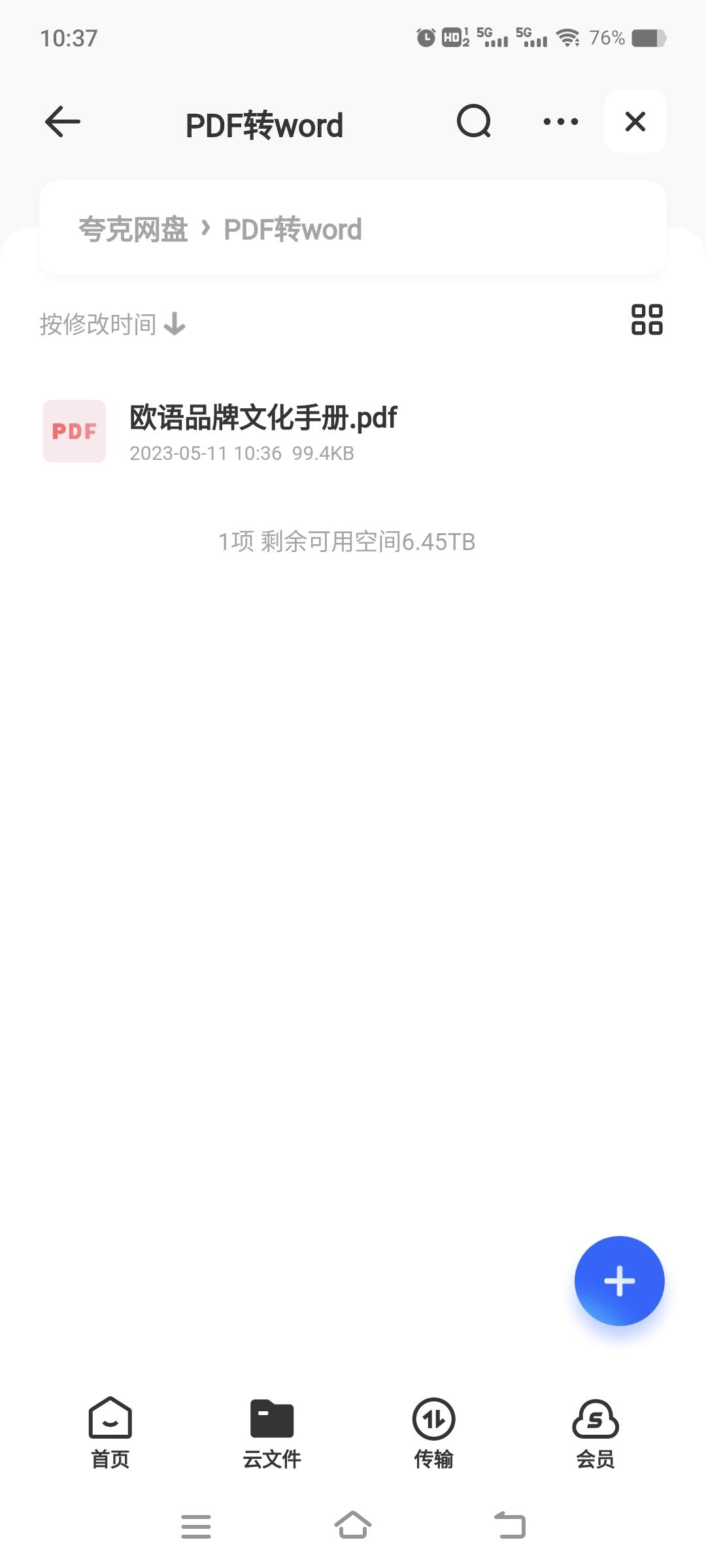The image size is (706, 1568).
Task: Switch to grid view layout
Action: click(647, 320)
